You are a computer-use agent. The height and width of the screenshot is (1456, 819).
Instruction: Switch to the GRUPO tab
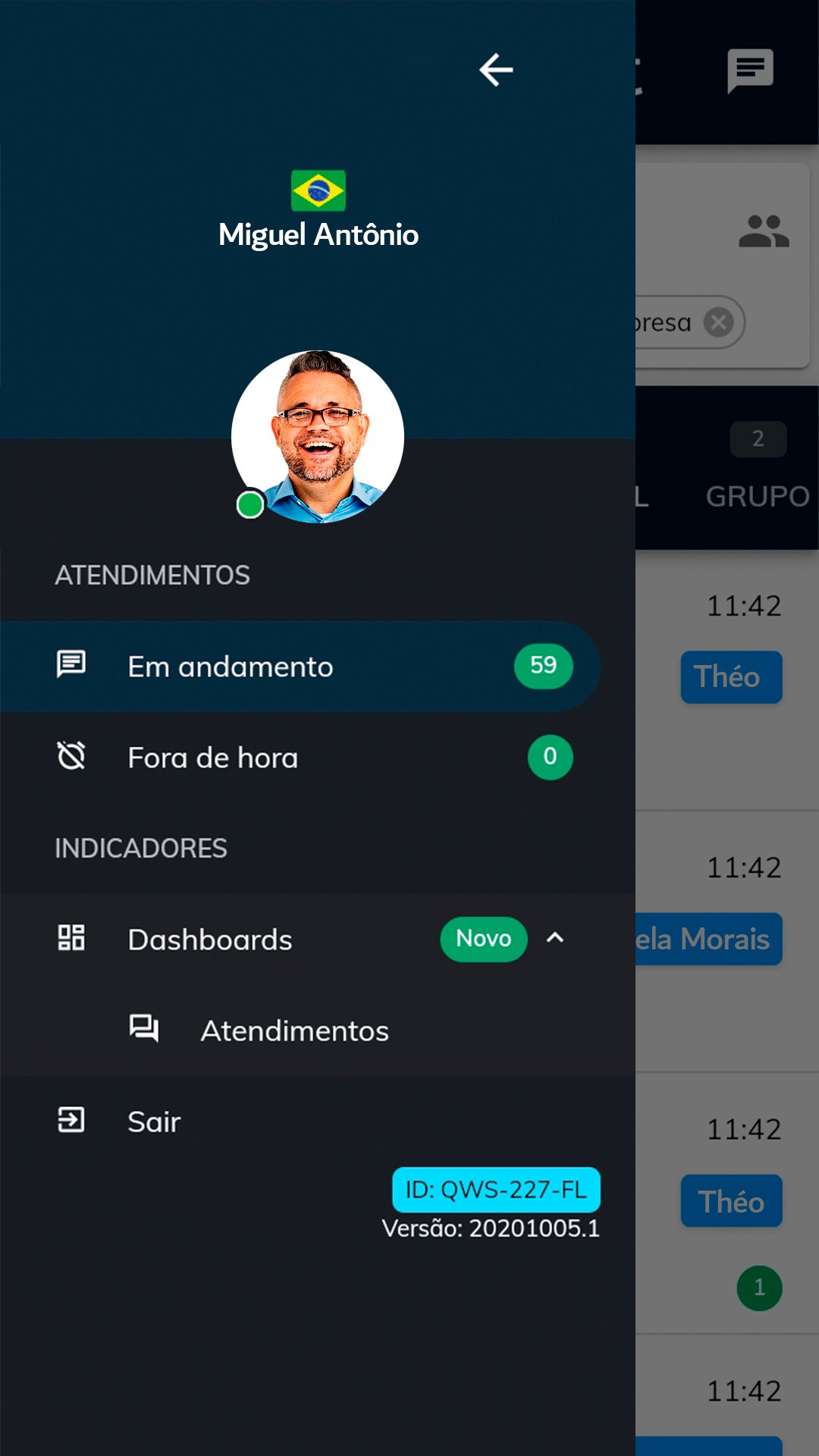758,497
